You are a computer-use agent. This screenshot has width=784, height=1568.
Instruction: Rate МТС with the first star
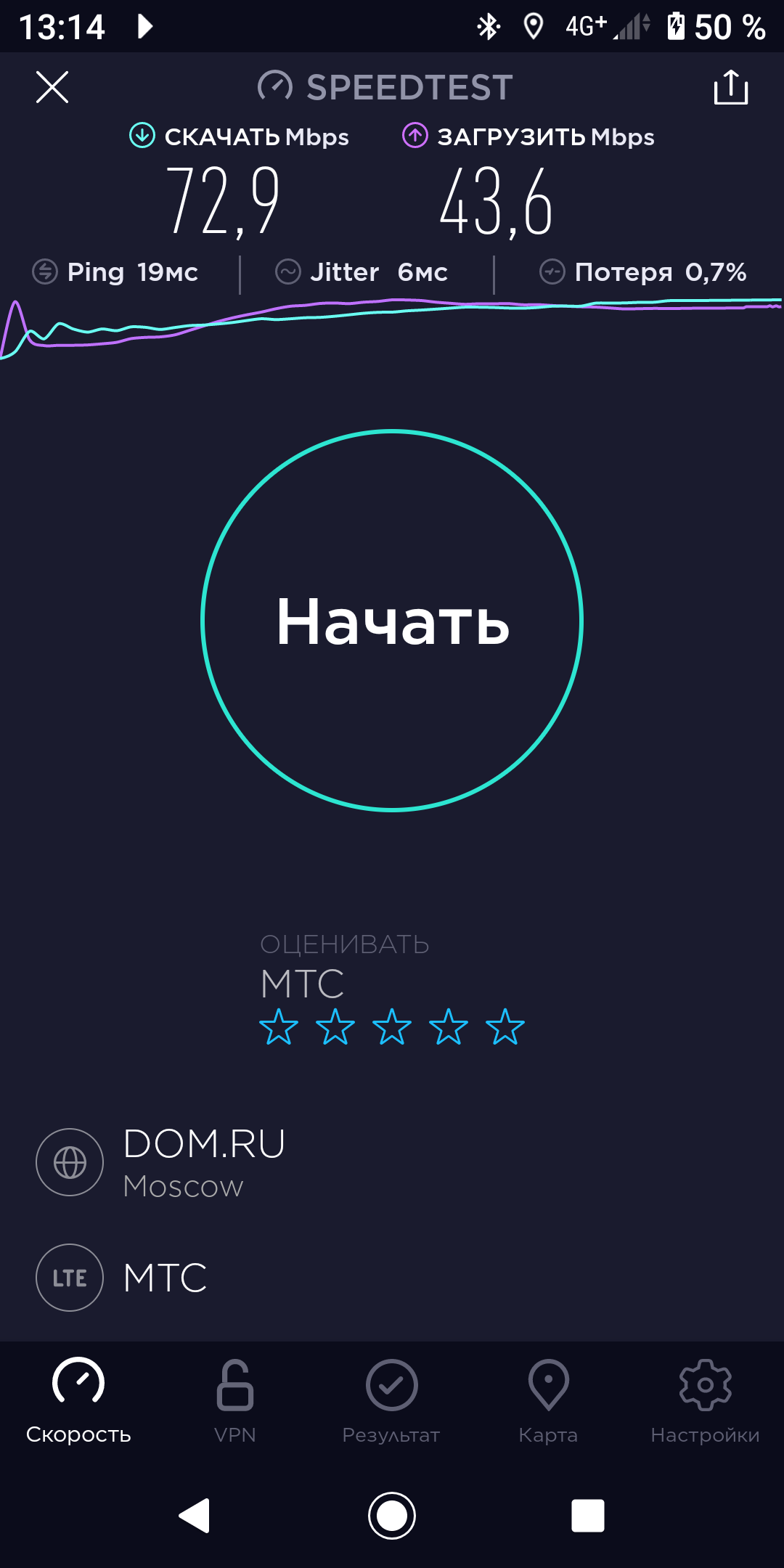(x=279, y=1026)
